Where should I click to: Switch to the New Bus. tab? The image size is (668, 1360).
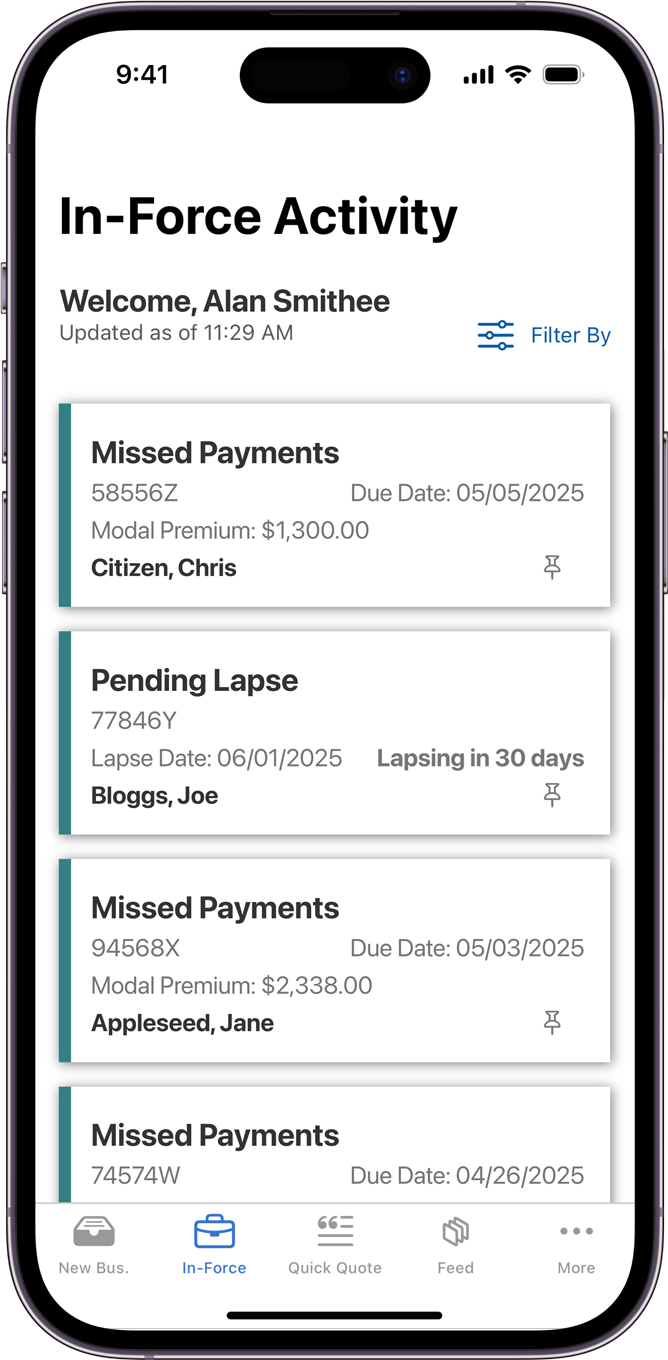[94, 1244]
